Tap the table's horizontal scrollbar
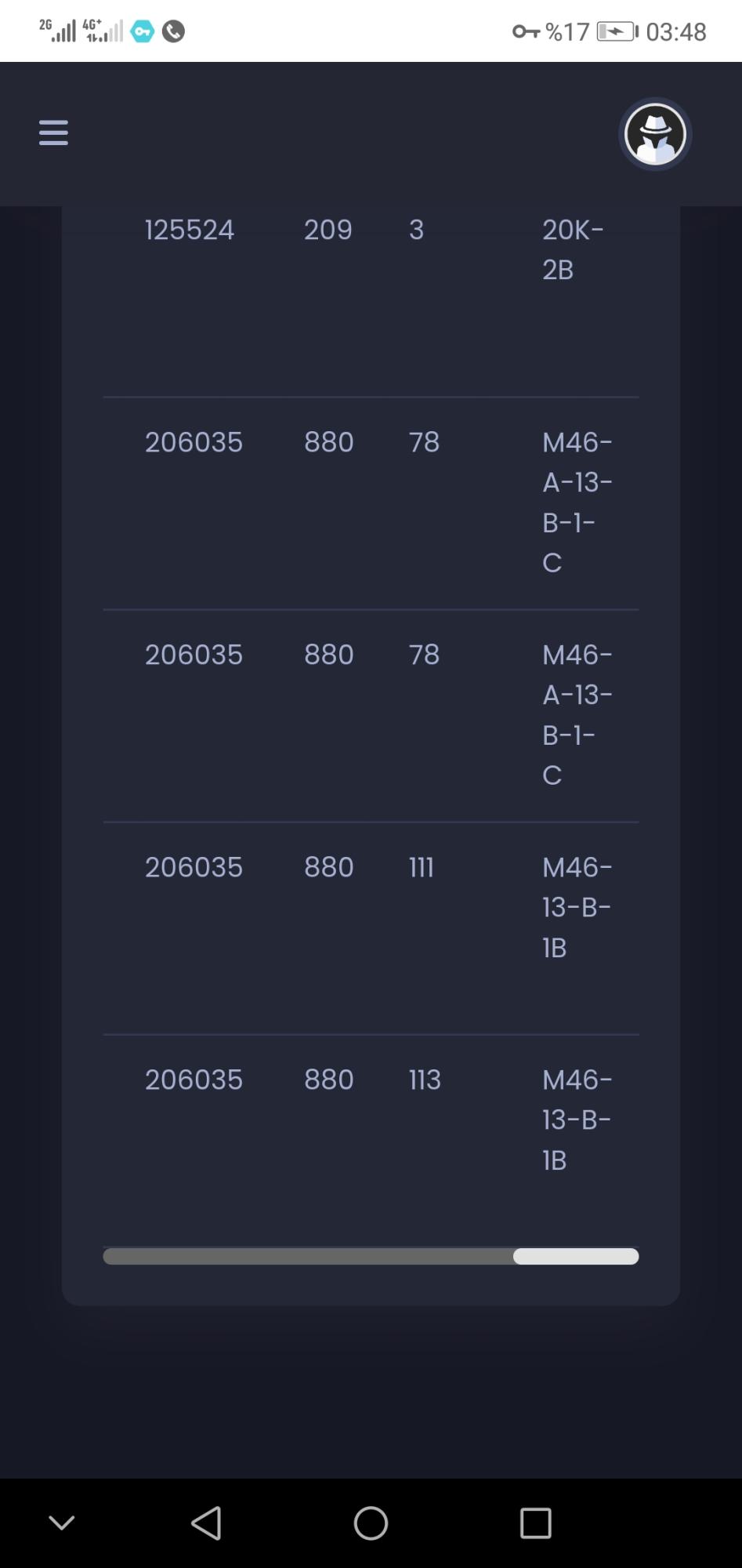This screenshot has width=742, height=1568. coord(575,1257)
